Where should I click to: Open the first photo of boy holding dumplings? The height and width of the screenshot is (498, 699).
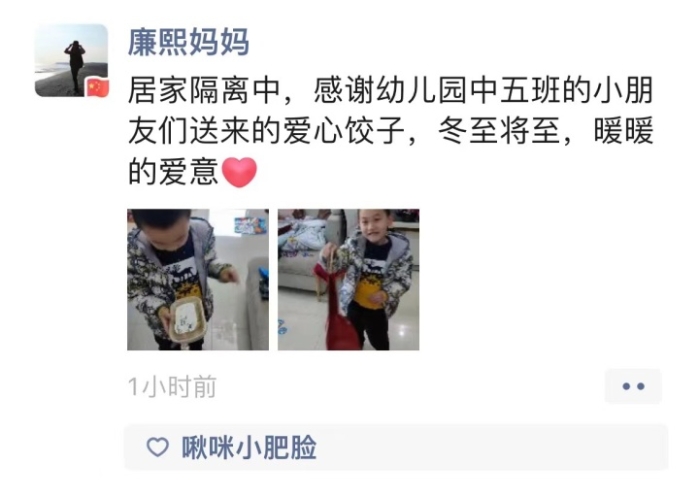pyautogui.click(x=198, y=279)
